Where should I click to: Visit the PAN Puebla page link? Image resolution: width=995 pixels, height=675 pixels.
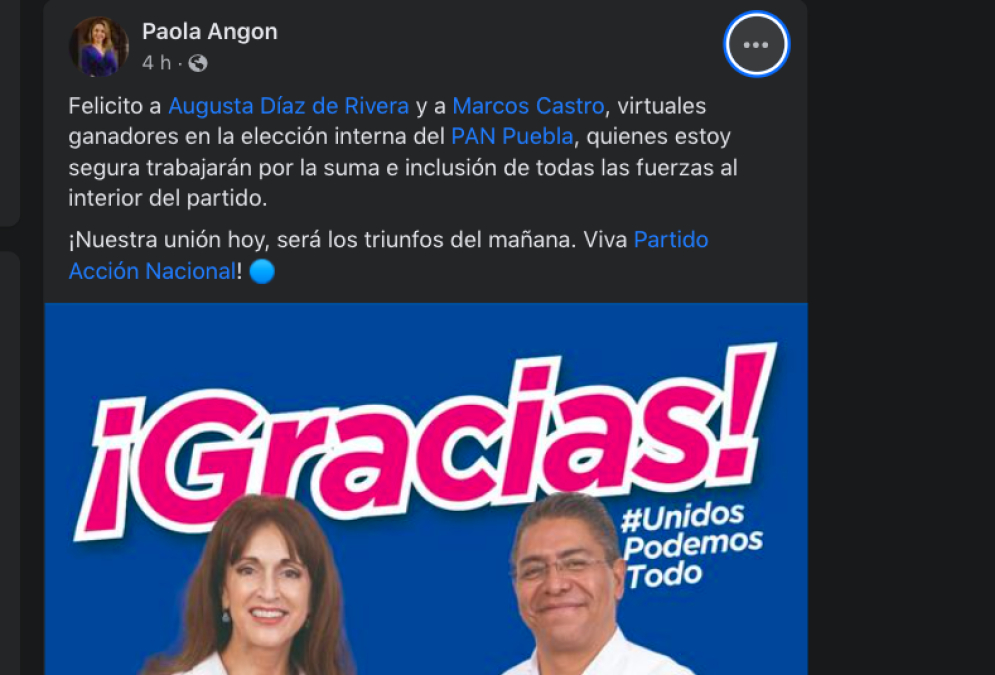[512, 136]
